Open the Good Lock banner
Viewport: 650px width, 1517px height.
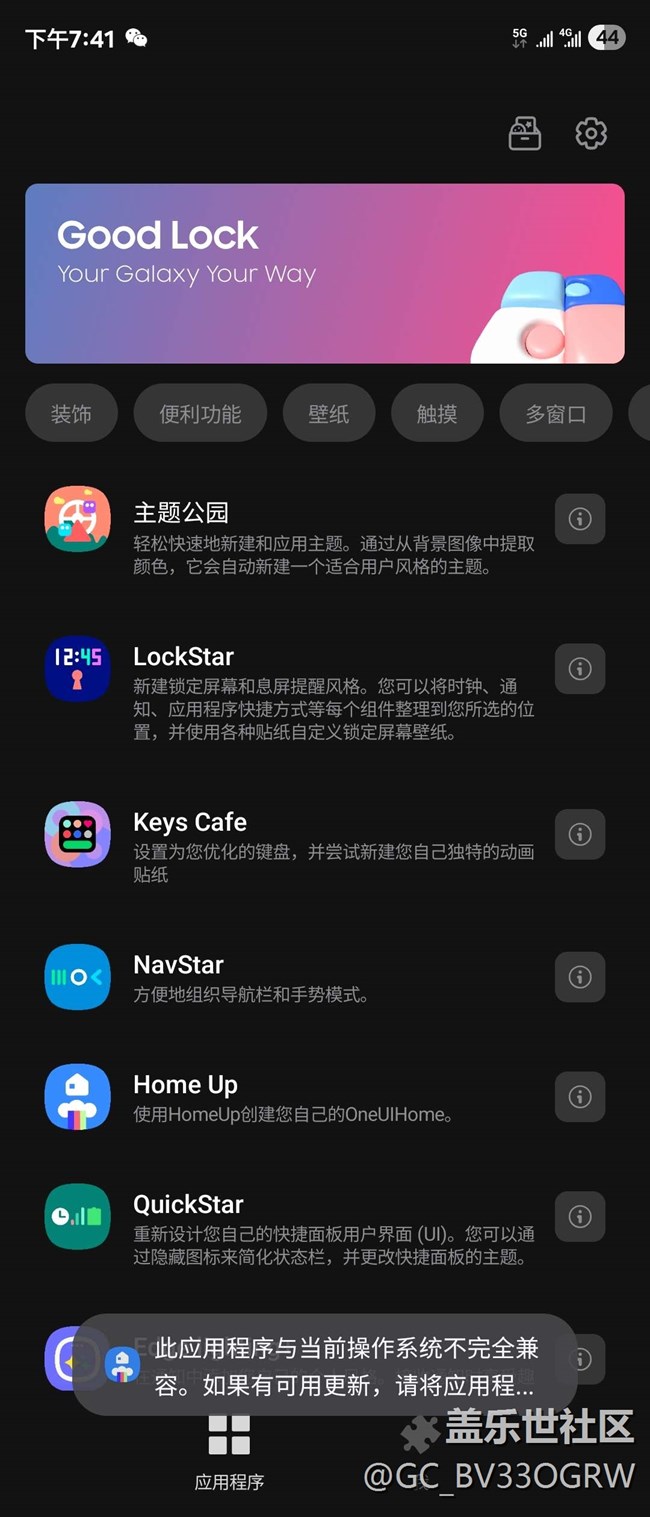[x=325, y=273]
